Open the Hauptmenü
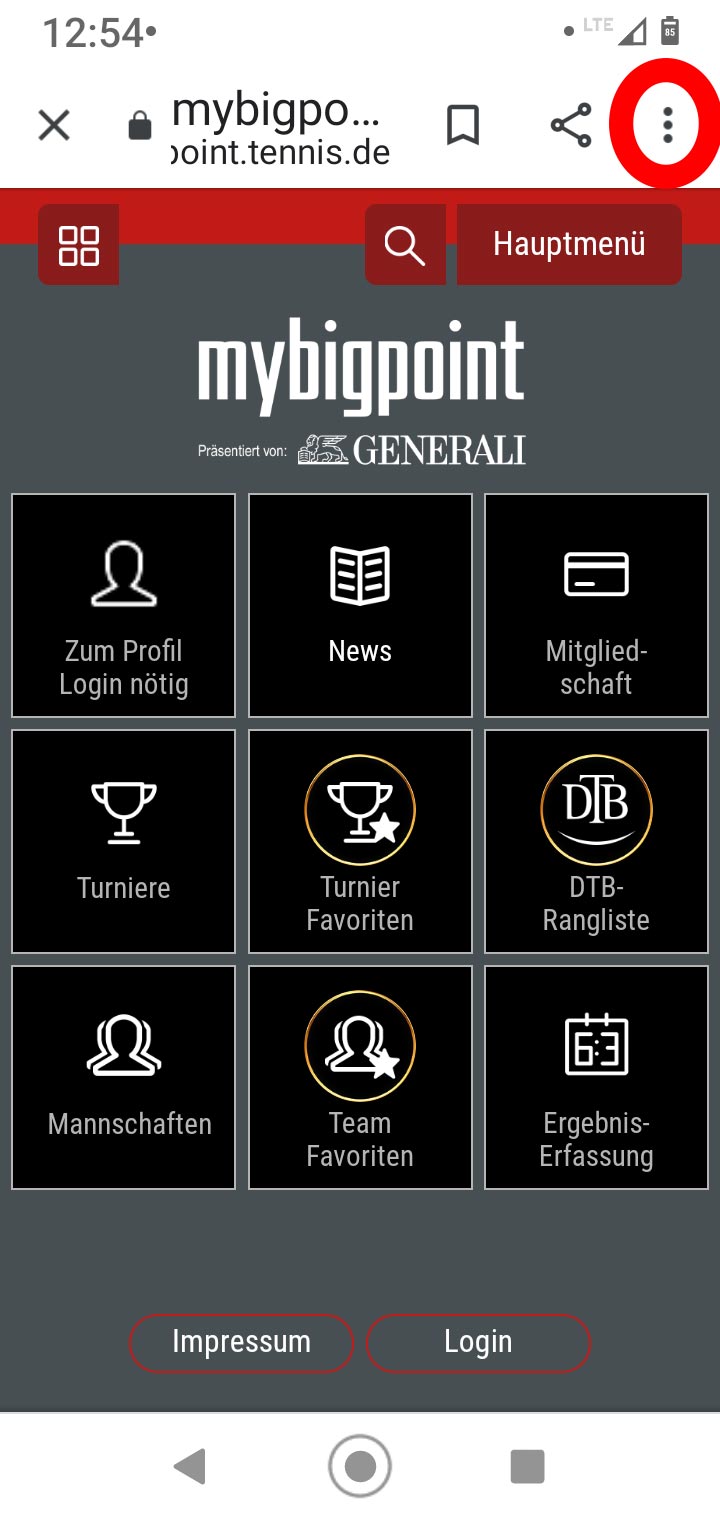The image size is (720, 1520). click(569, 245)
